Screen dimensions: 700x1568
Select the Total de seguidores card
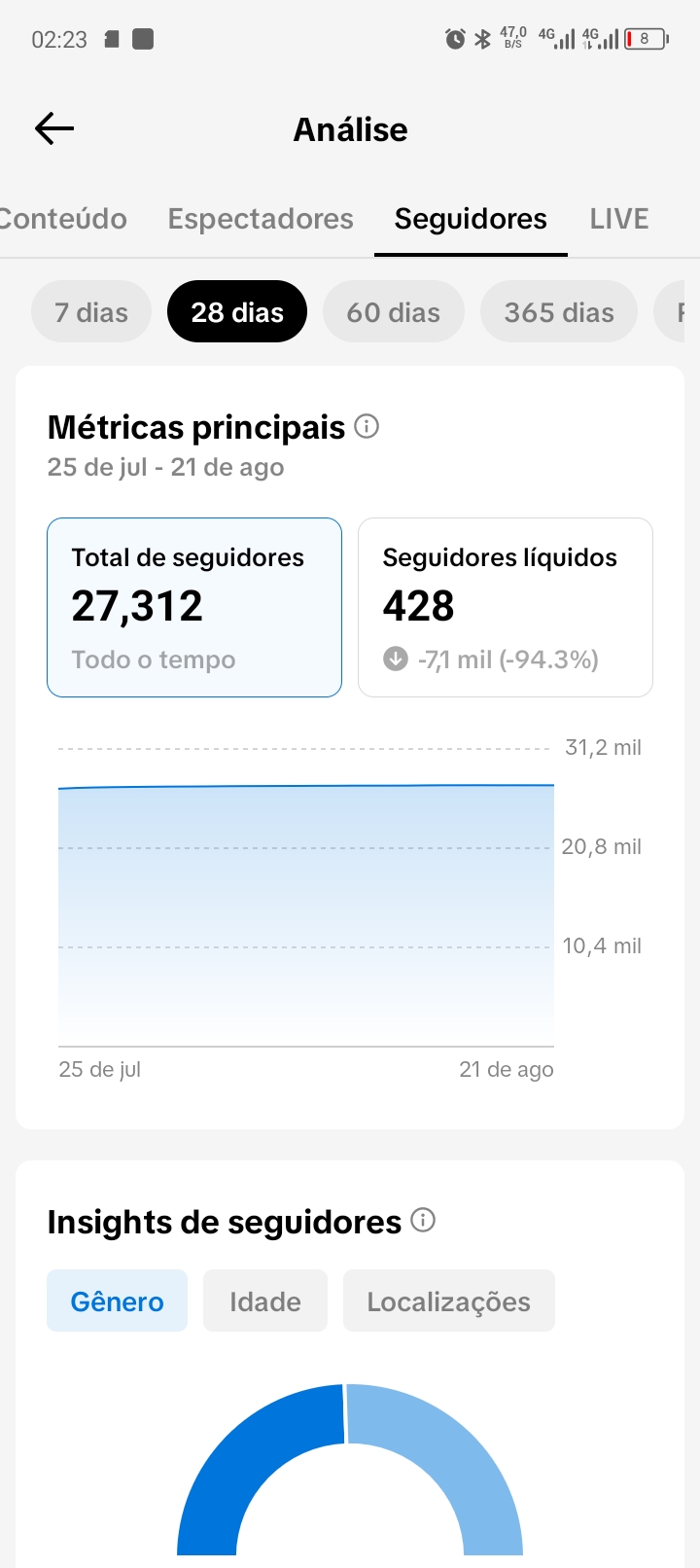pyautogui.click(x=194, y=608)
